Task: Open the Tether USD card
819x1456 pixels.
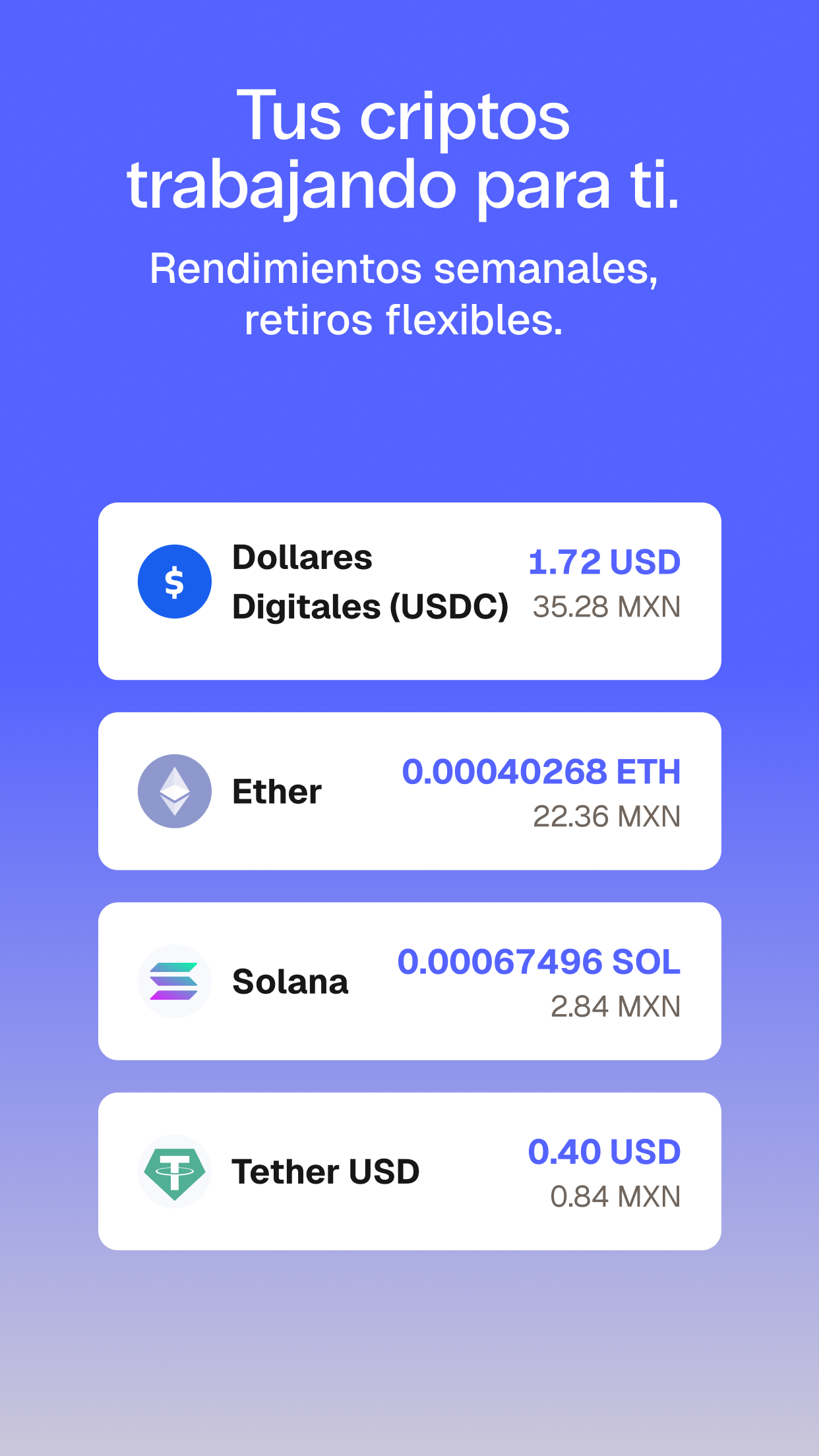Action: pos(409,1170)
